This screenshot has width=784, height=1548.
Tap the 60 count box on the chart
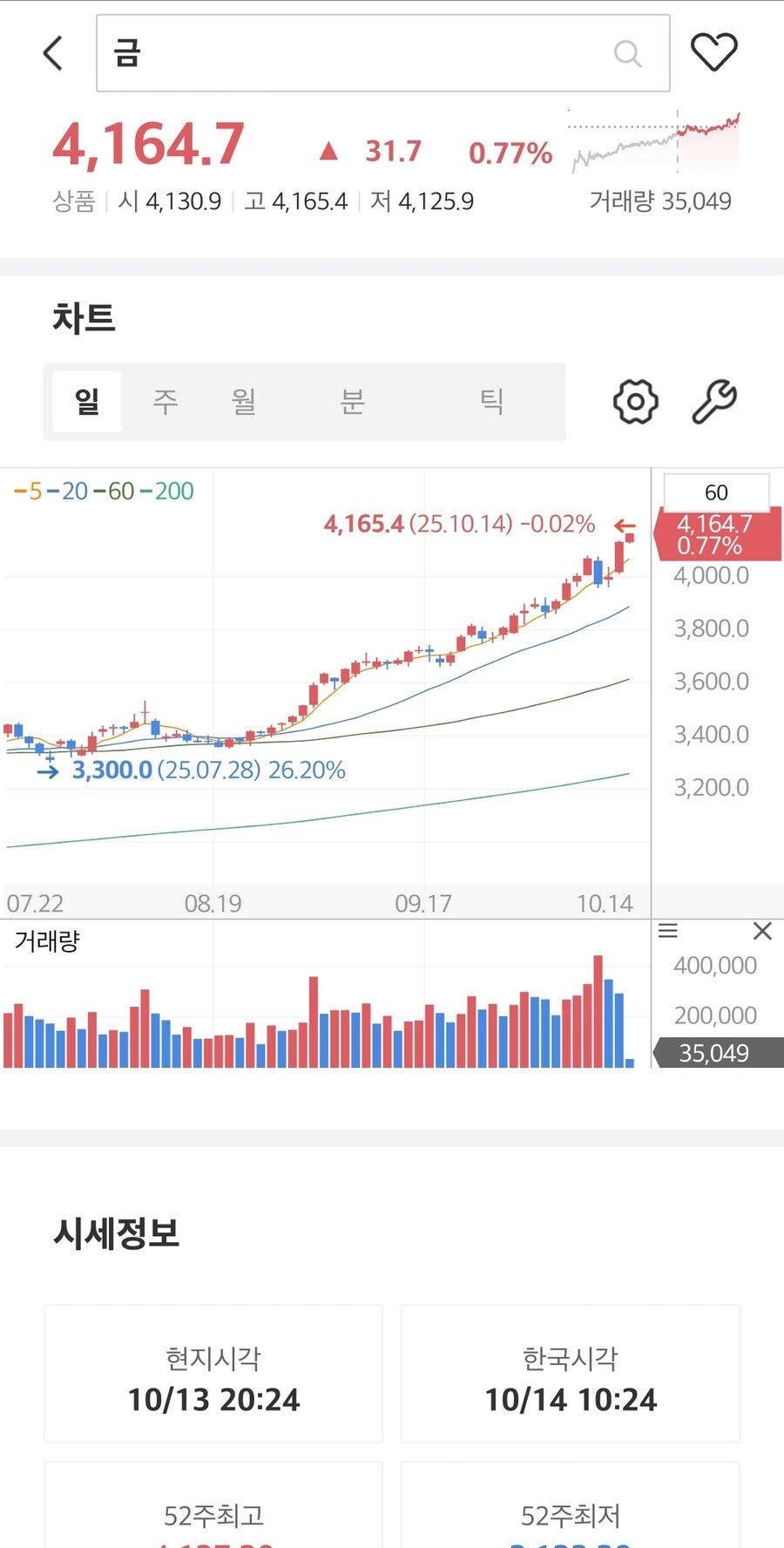point(716,492)
